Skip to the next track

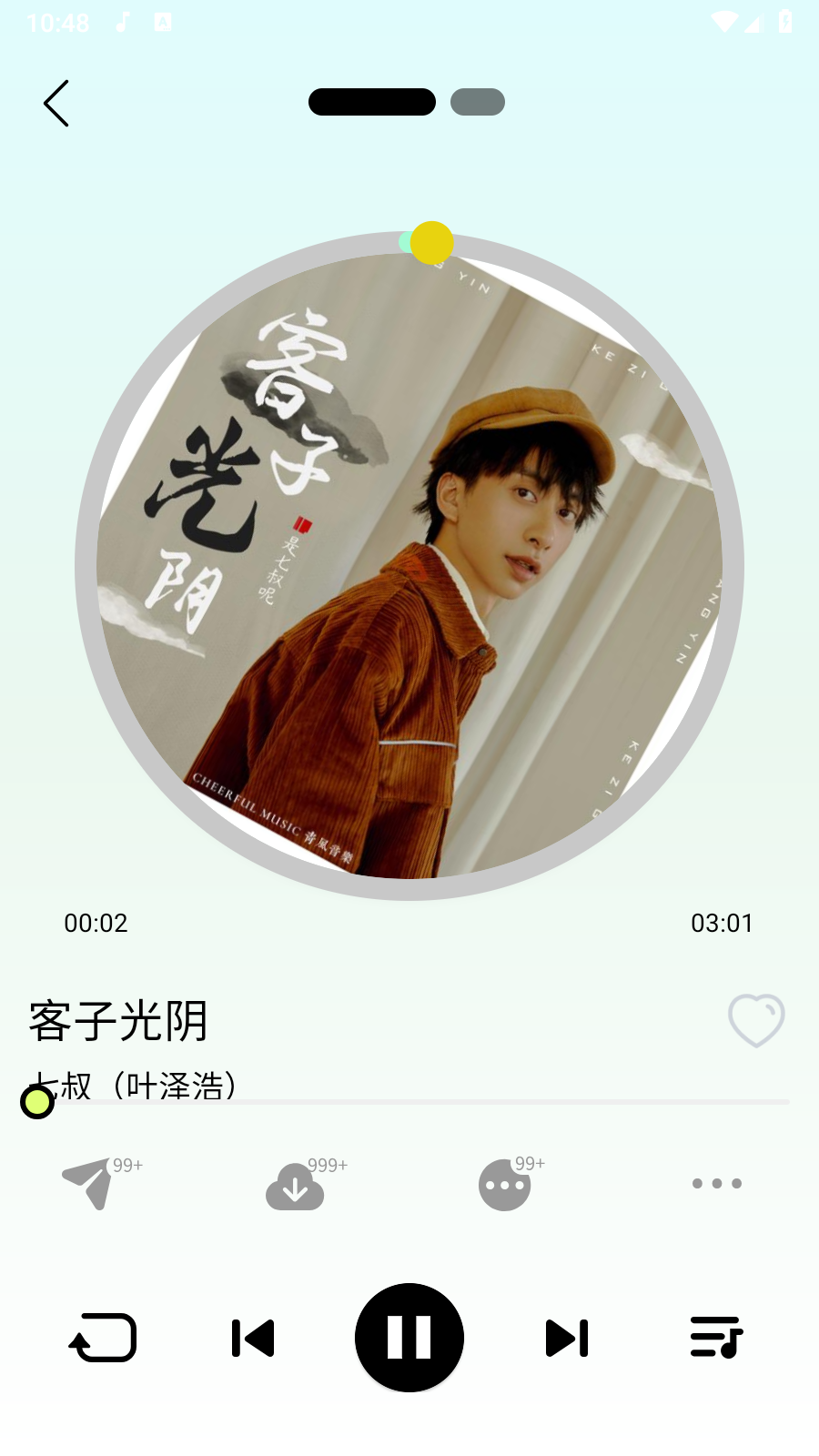tap(566, 1338)
